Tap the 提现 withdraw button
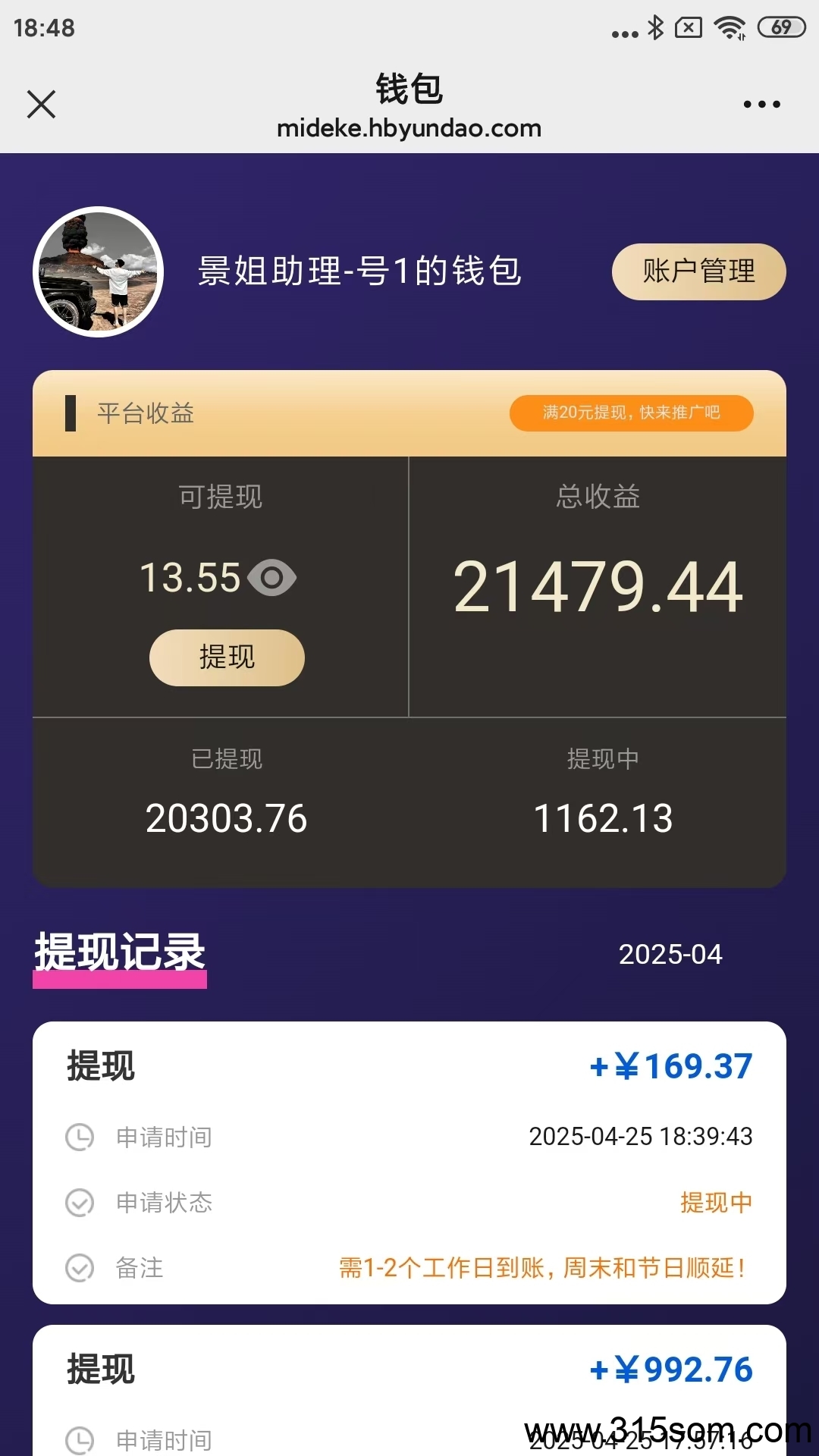This screenshot has height=1456, width=819. [227, 657]
